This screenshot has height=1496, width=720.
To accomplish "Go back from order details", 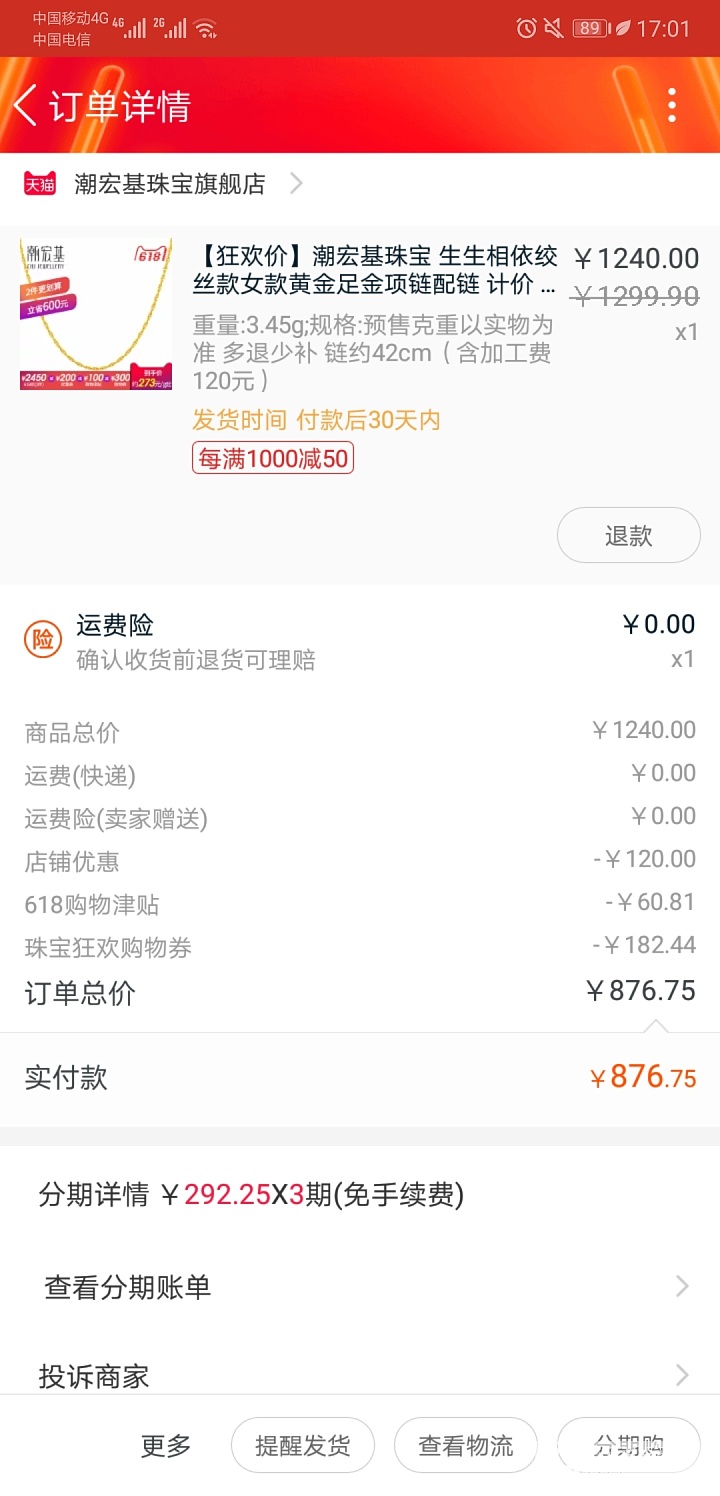I will pos(27,105).
